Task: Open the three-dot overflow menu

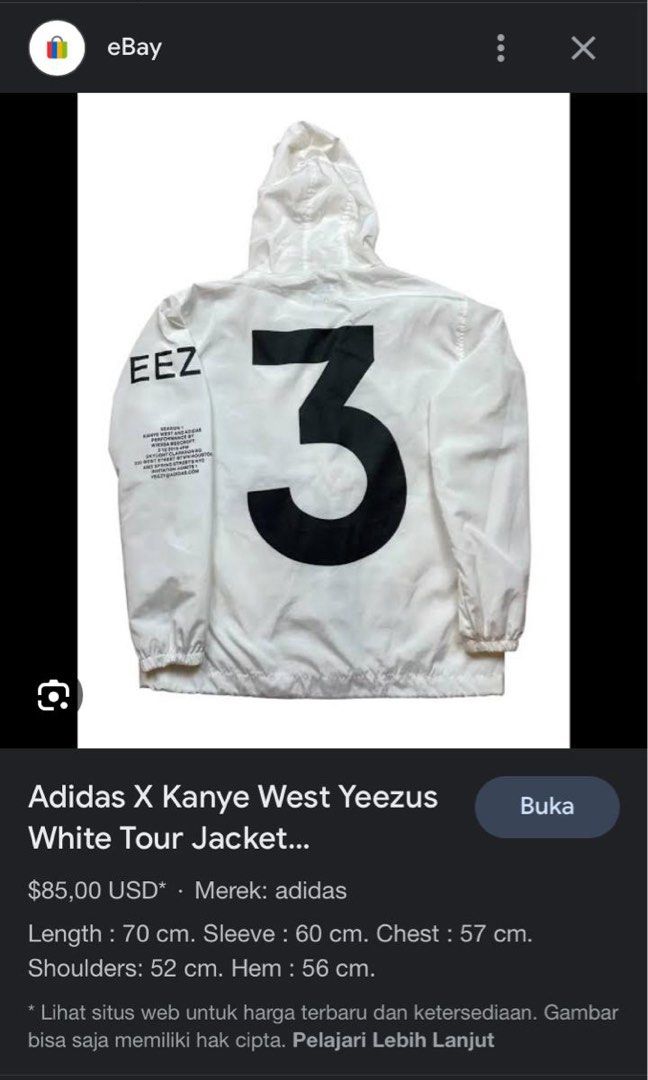Action: tap(501, 47)
